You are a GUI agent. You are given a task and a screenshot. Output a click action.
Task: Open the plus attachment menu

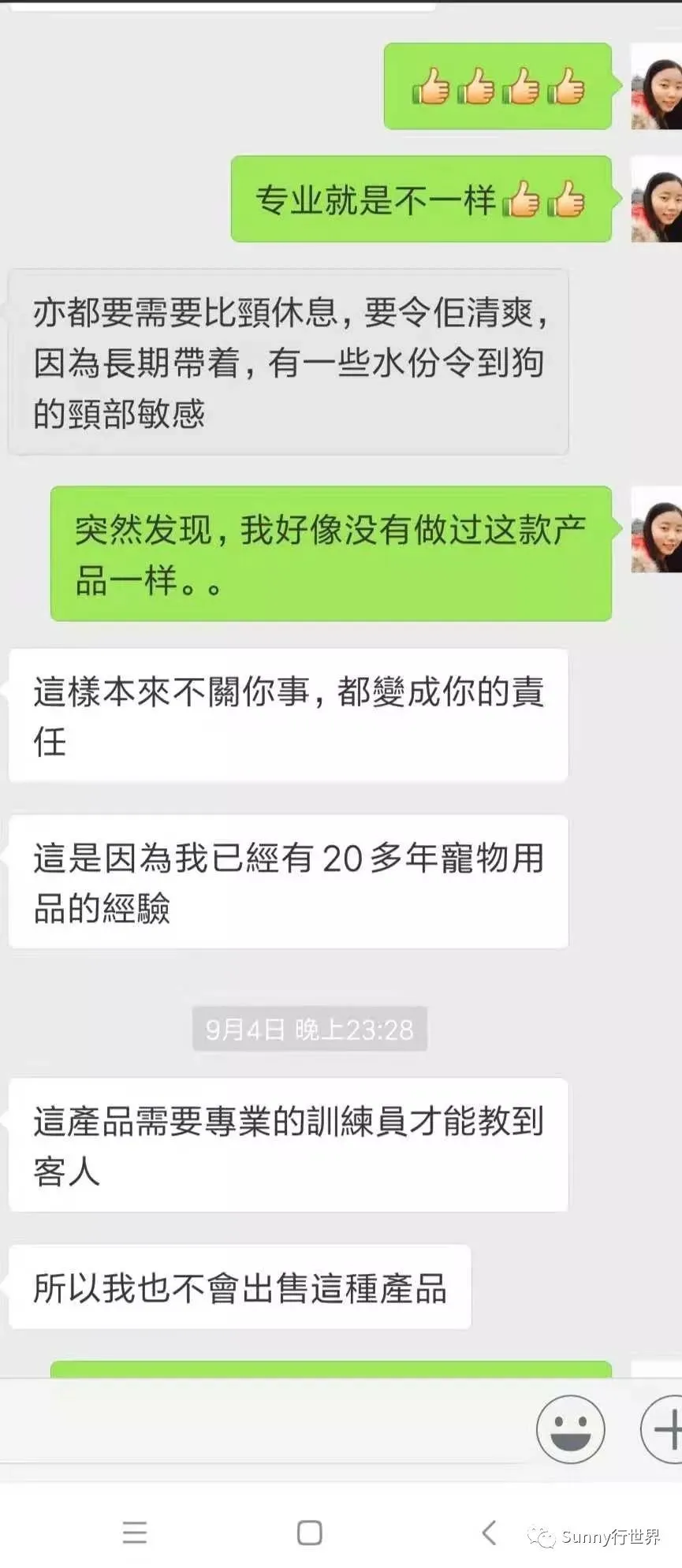click(662, 1428)
